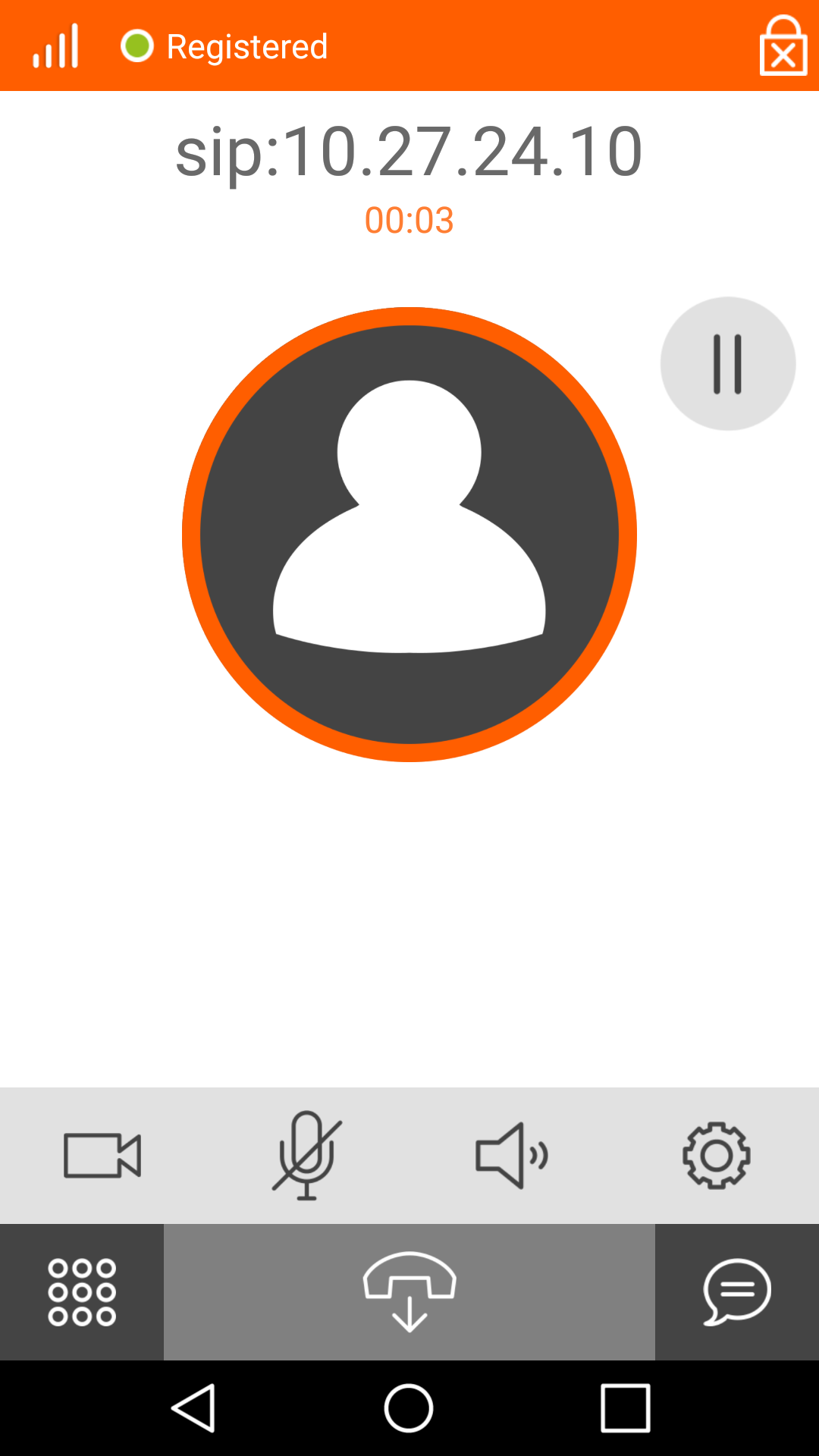Open the chat message screen
The width and height of the screenshot is (819, 1456).
737,1292
